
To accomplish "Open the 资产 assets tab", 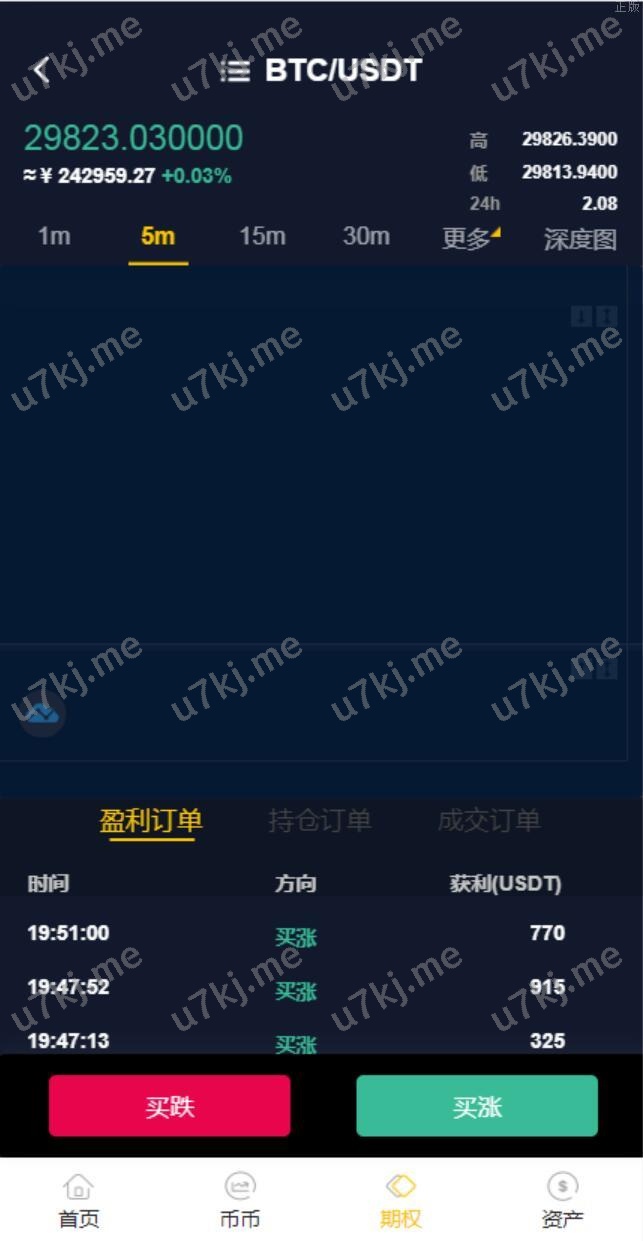I will (x=562, y=1200).
